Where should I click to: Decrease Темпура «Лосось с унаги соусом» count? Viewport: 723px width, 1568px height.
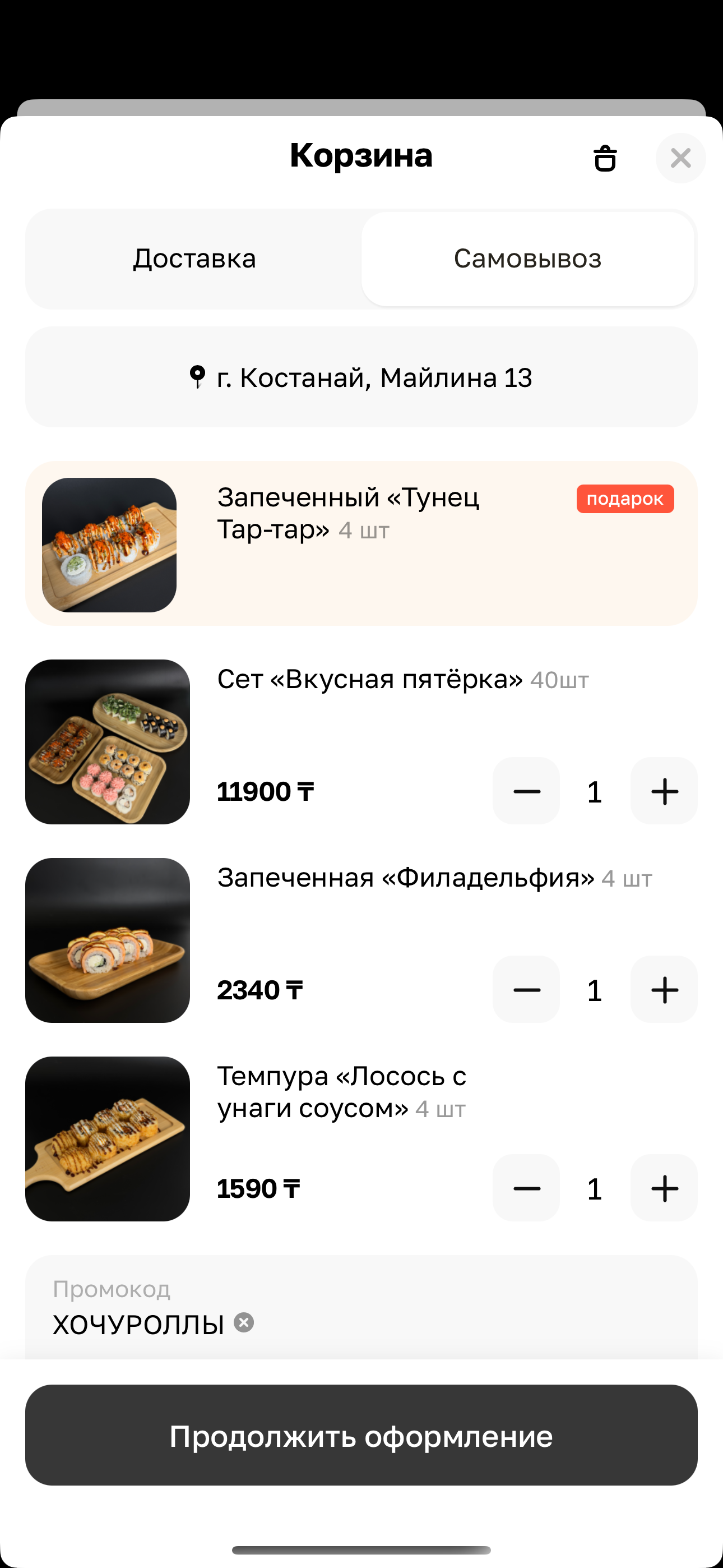coord(526,1188)
